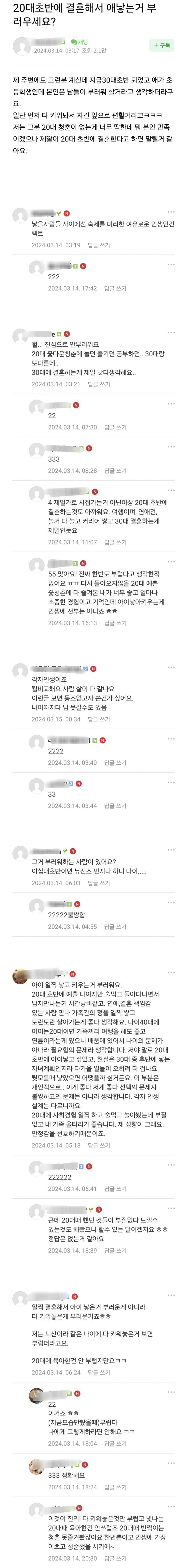This screenshot has height=1568, width=187.
Task: Open overflow menu on the '숙제를 미리한' comment
Action: (171, 212)
